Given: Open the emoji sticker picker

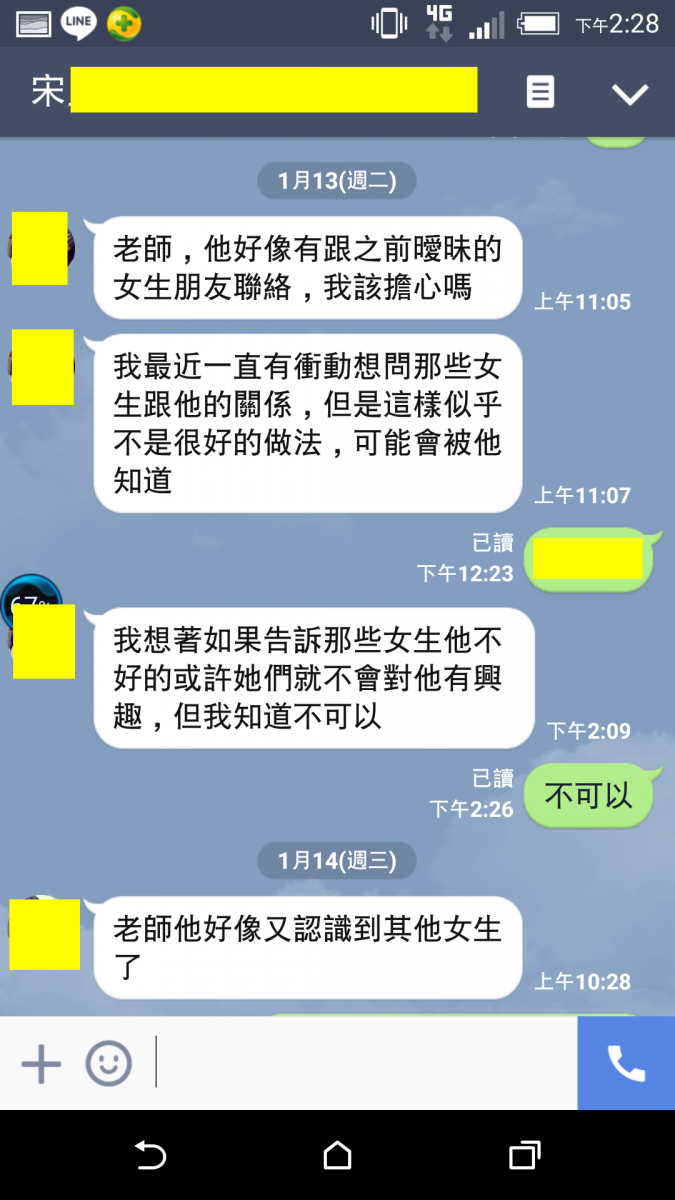Looking at the screenshot, I should click(108, 1064).
